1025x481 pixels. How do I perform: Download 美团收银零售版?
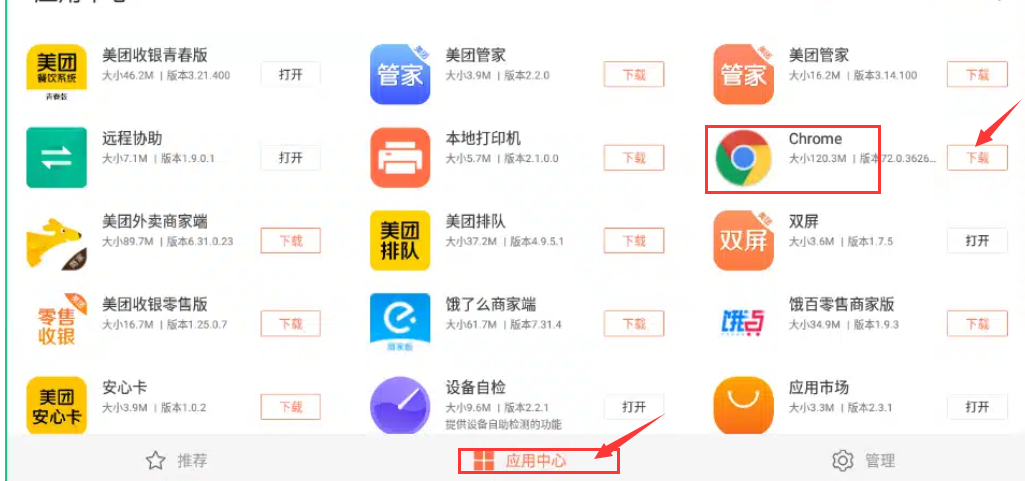coord(290,323)
